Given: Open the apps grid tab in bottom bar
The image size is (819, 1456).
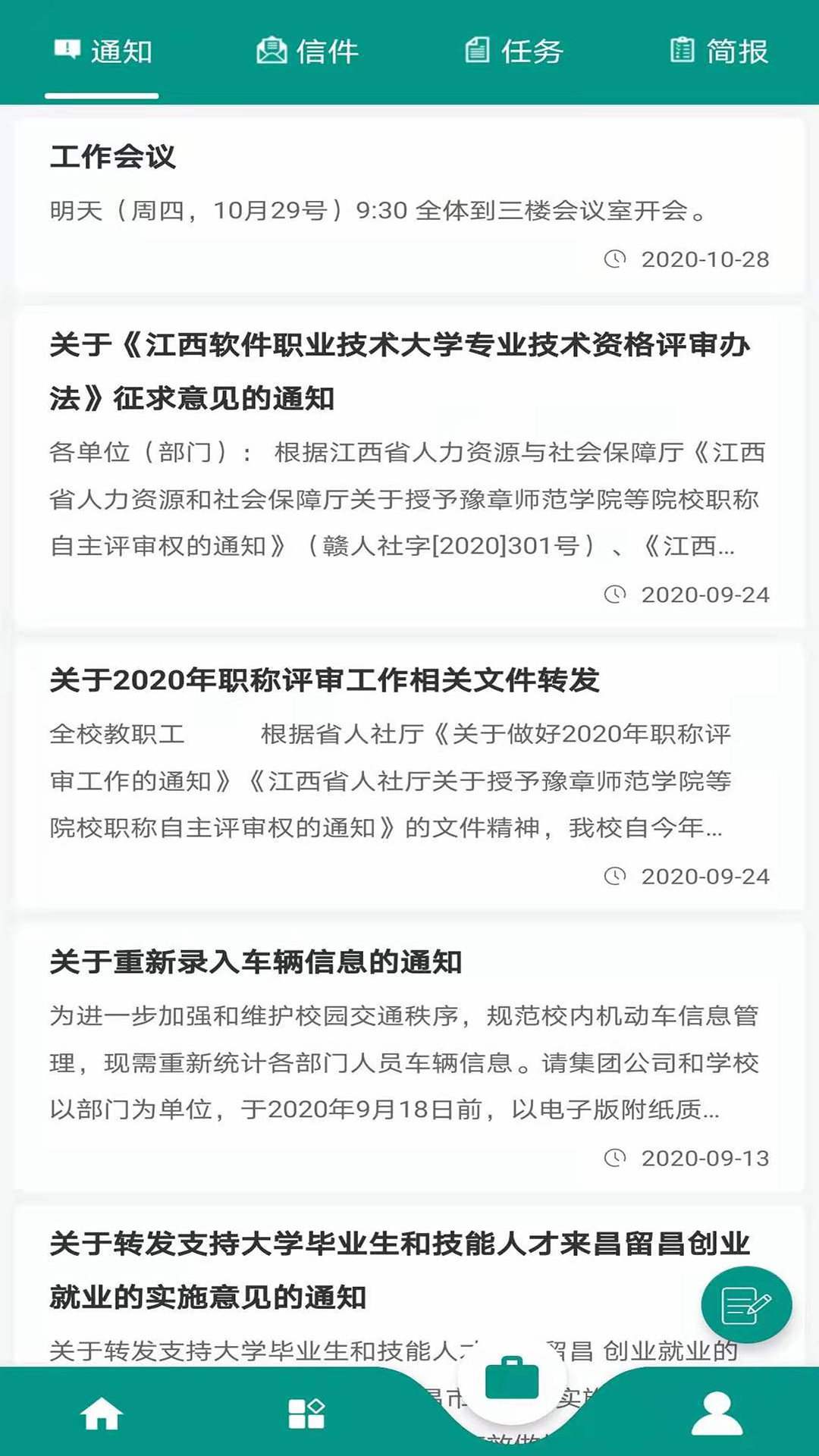Looking at the screenshot, I should (307, 1414).
